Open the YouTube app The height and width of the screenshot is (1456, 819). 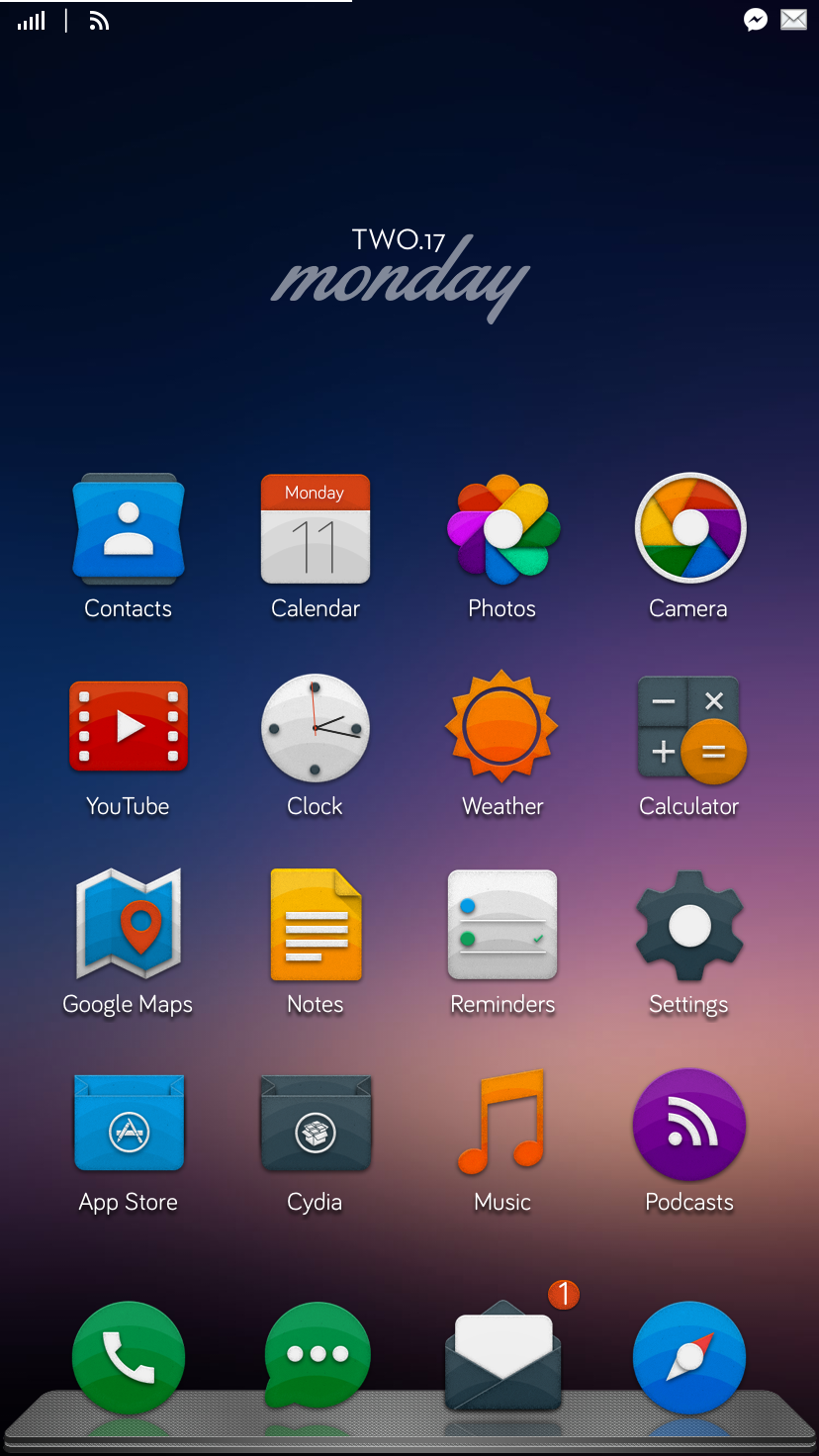[129, 727]
